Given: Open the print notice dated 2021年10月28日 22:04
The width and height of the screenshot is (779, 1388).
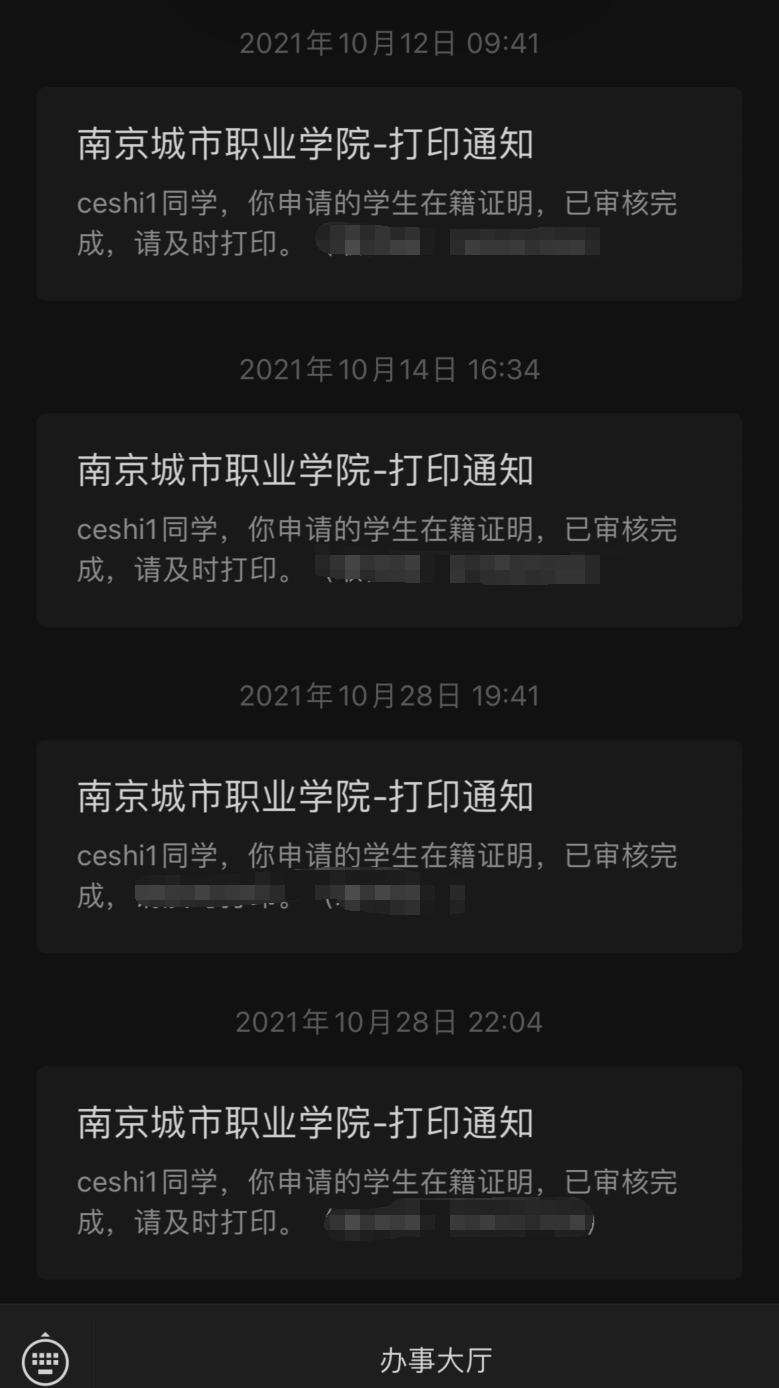Looking at the screenshot, I should pos(389,1172).
